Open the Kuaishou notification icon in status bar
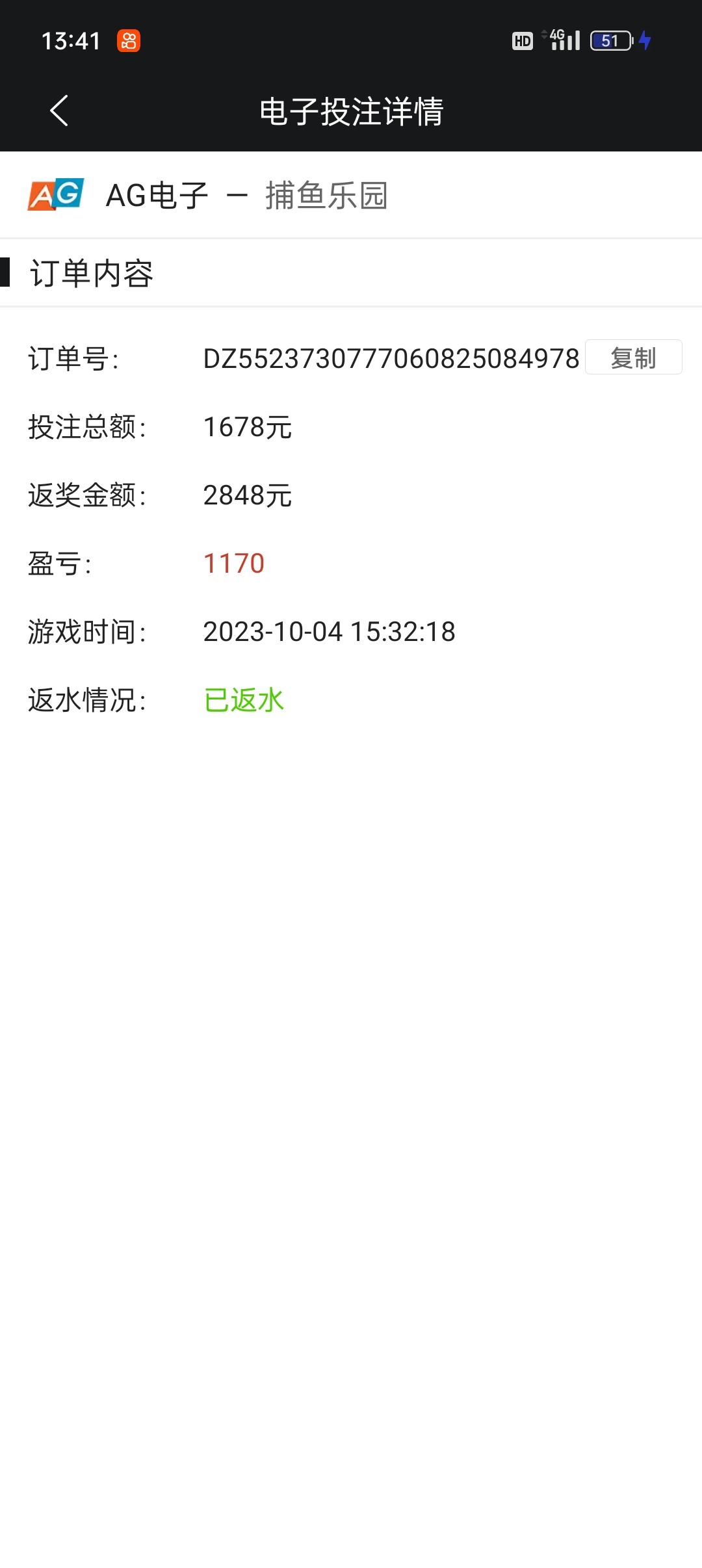 pyautogui.click(x=129, y=41)
